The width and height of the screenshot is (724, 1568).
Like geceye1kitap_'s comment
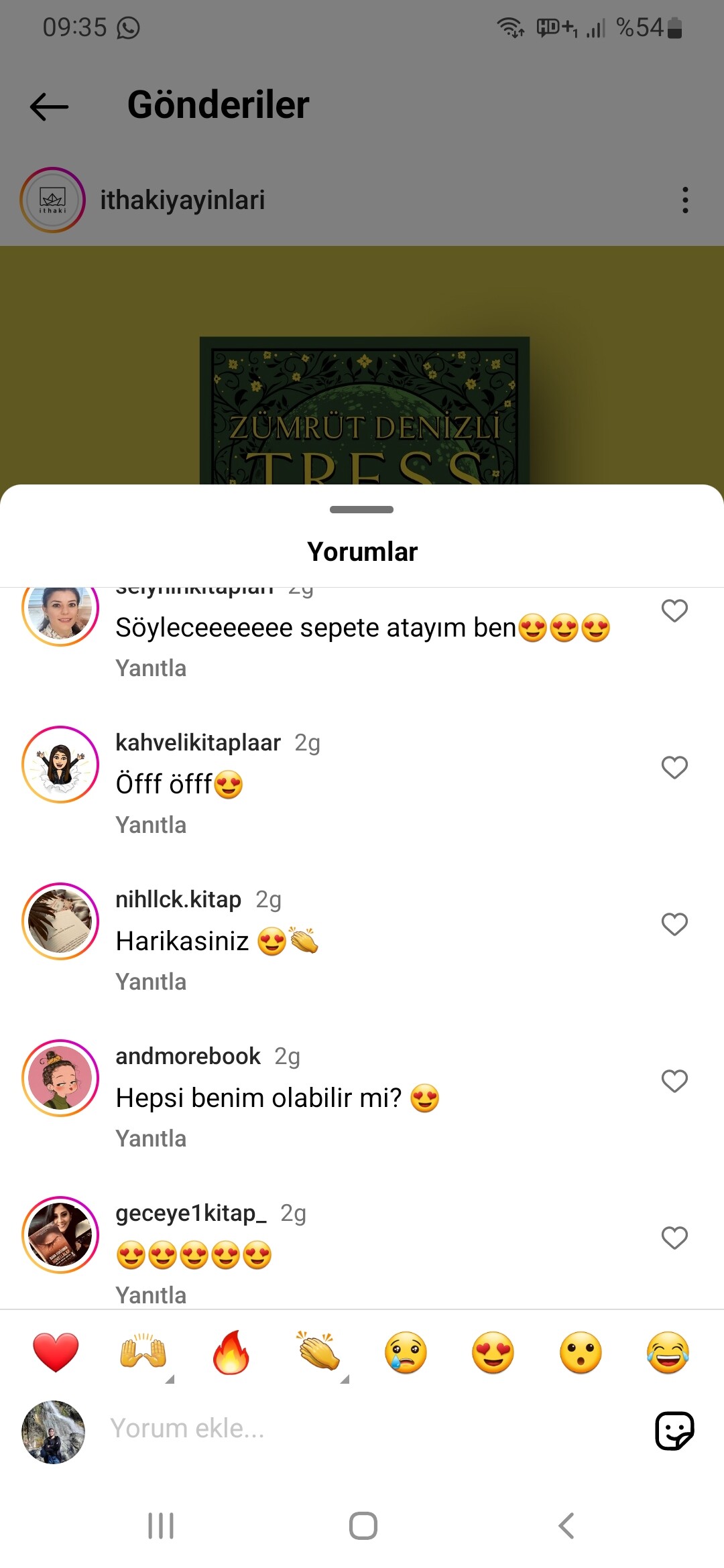674,1238
